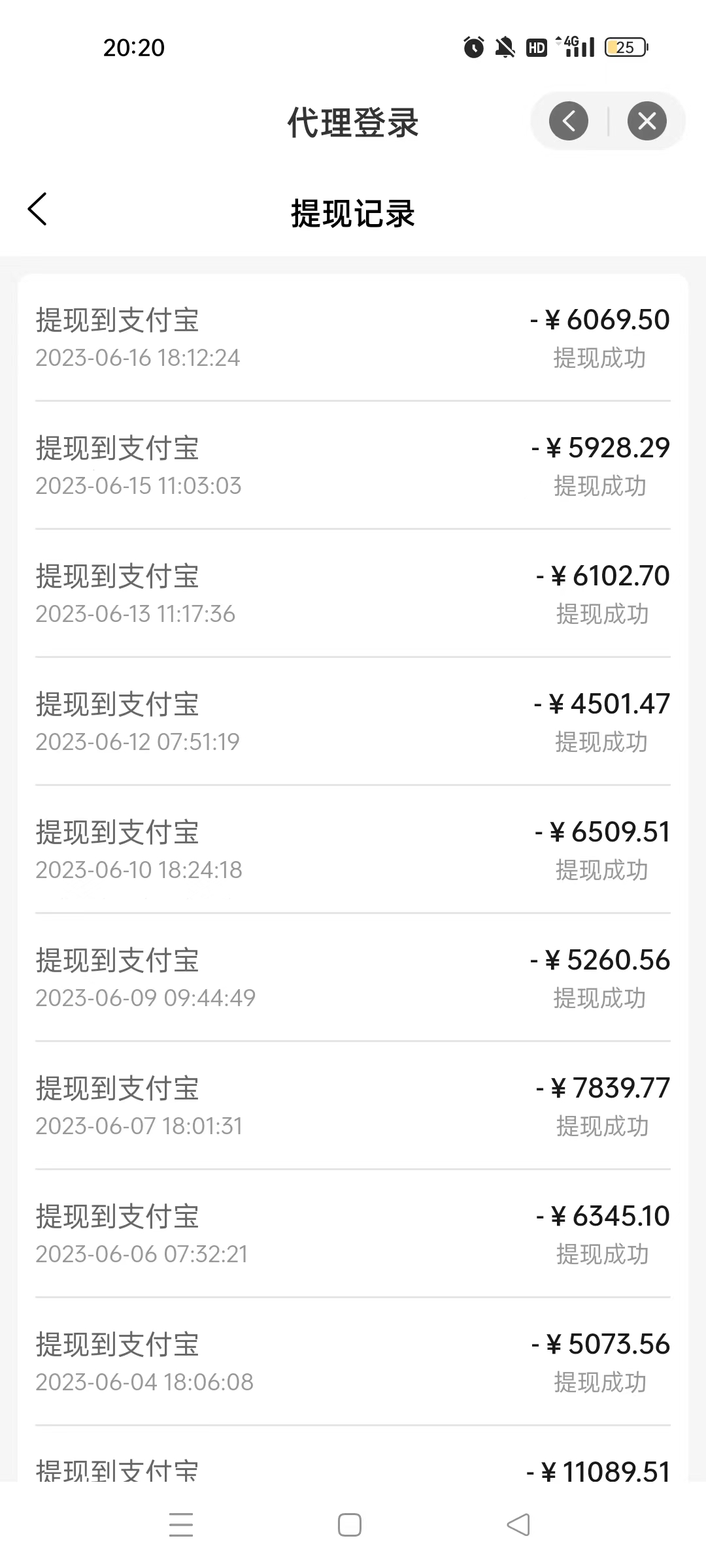
Task: Open the 2023-06-10 withdrawal record
Action: click(x=353, y=851)
